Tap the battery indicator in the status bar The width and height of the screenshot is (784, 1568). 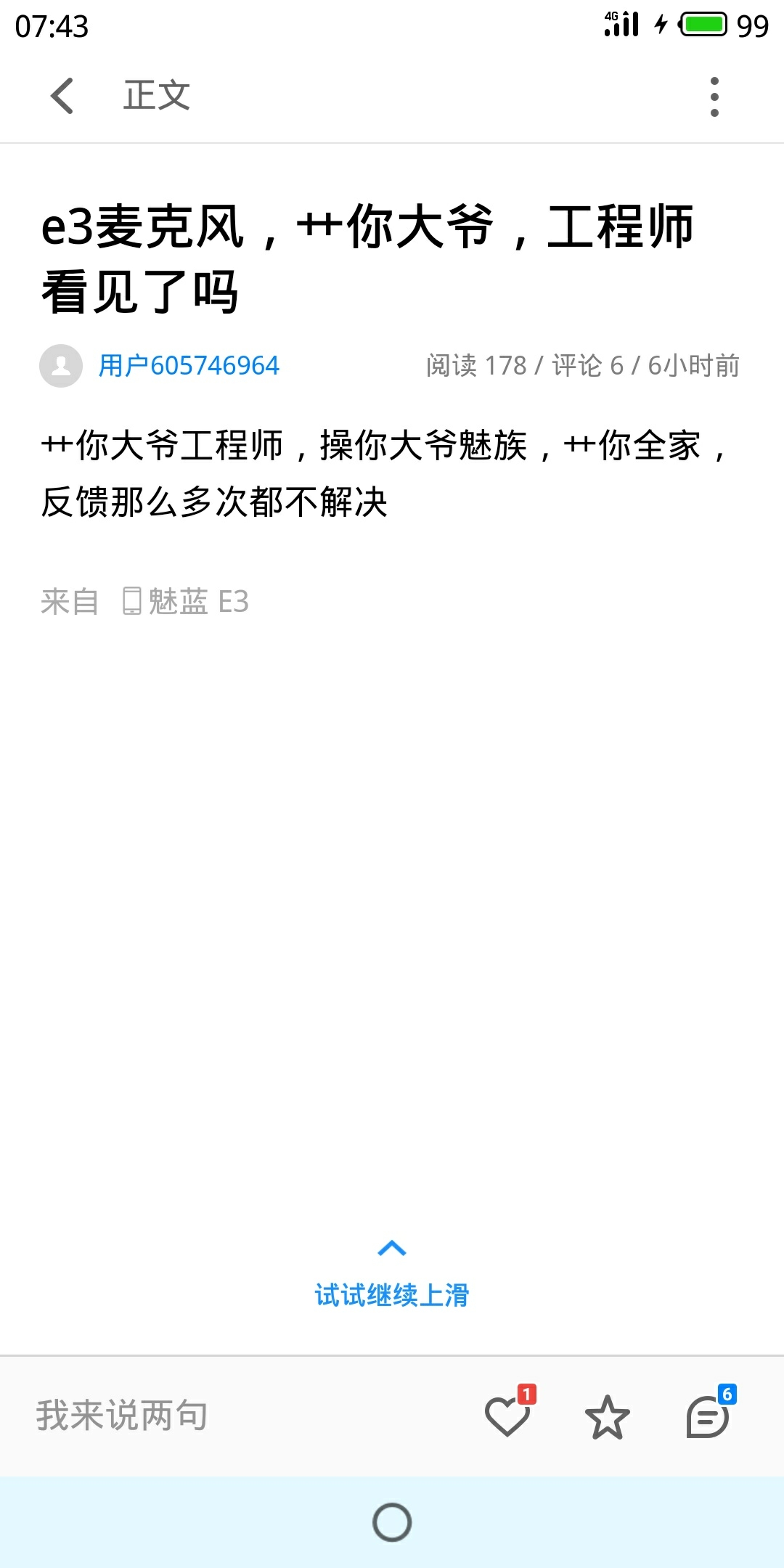[706, 23]
